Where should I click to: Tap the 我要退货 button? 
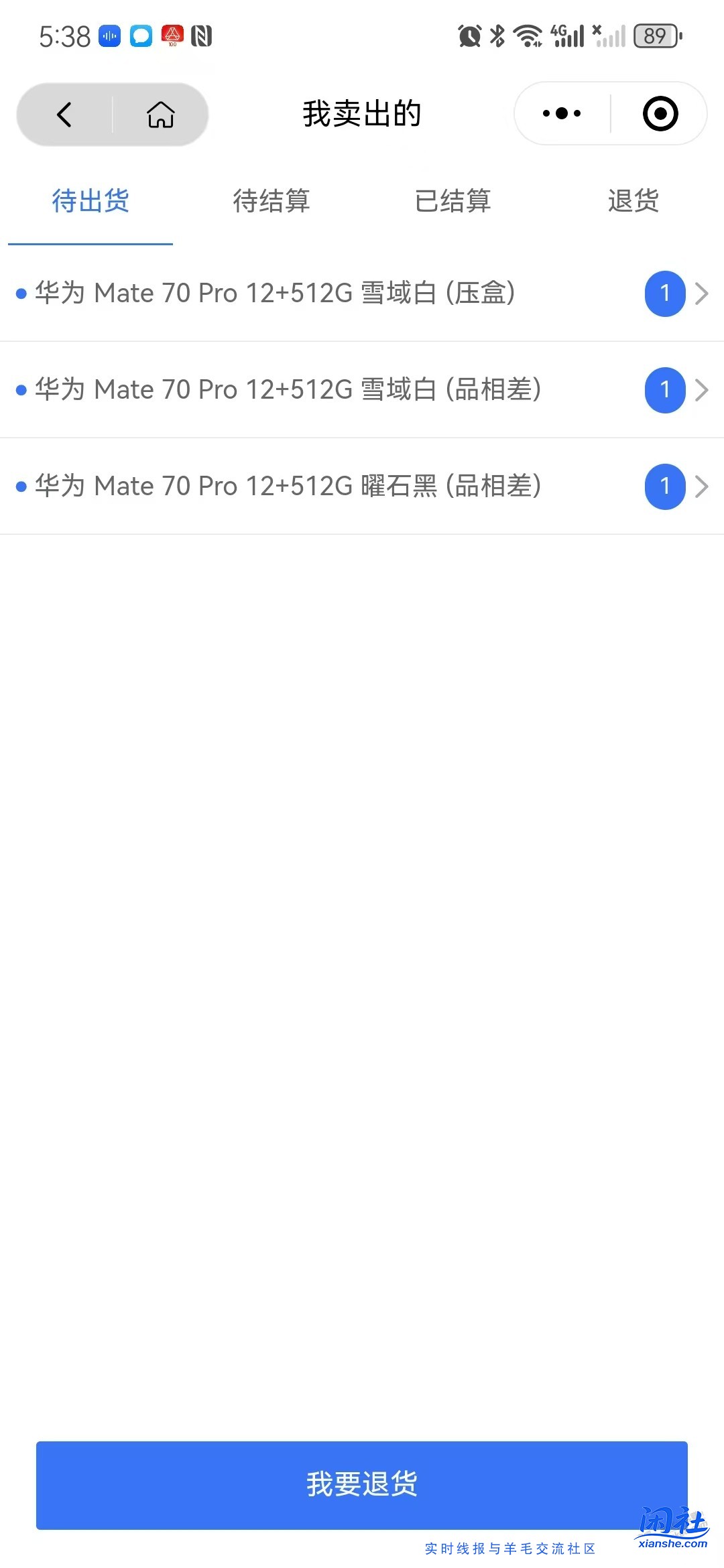(362, 1485)
